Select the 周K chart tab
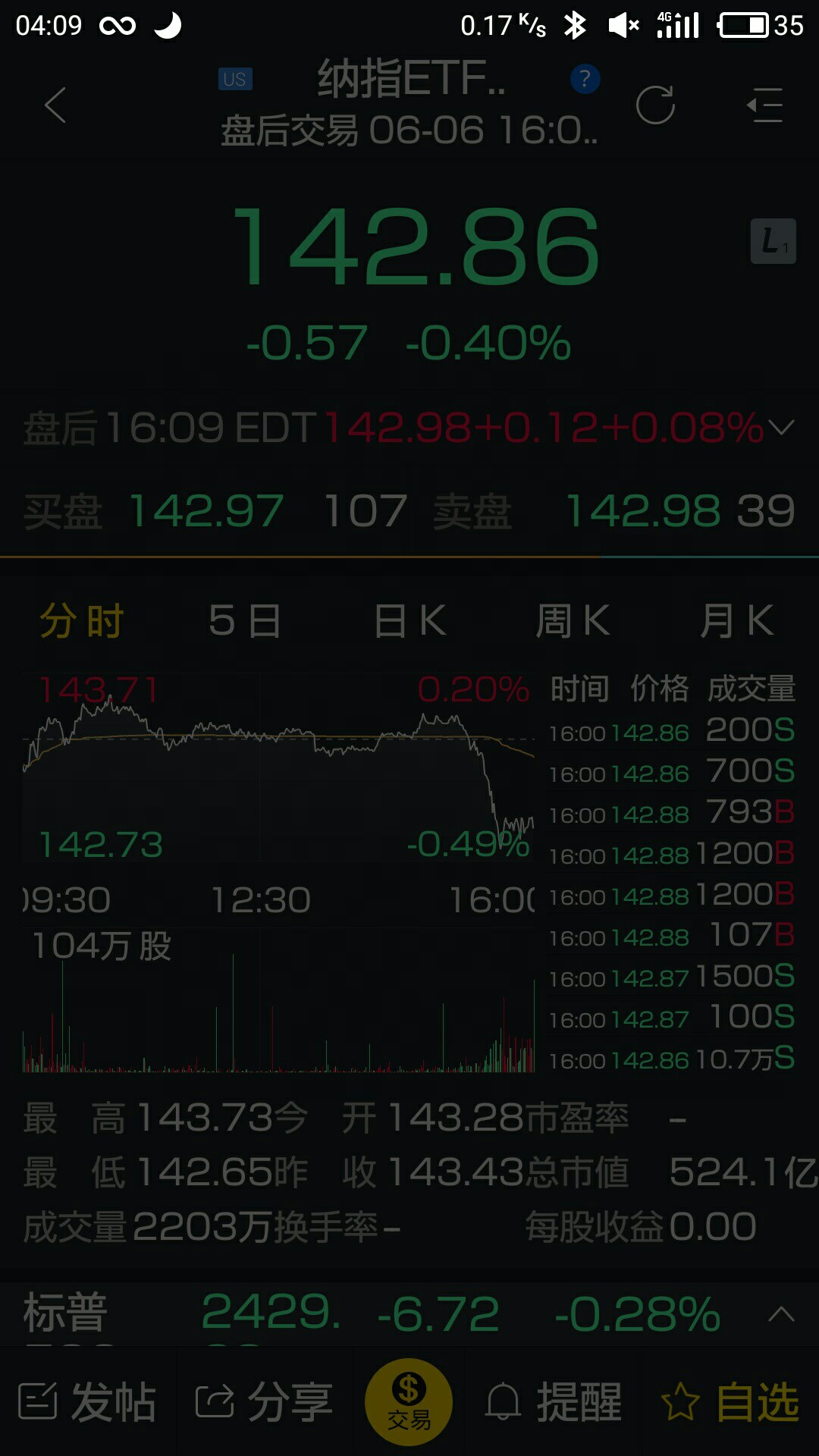 (573, 621)
